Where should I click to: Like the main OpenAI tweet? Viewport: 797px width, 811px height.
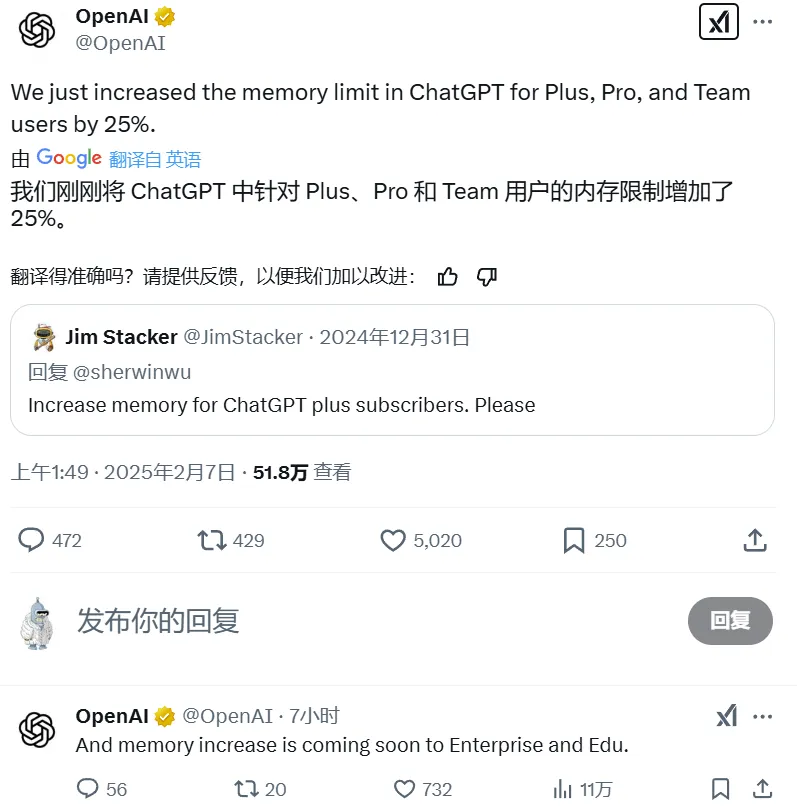pyautogui.click(x=392, y=540)
